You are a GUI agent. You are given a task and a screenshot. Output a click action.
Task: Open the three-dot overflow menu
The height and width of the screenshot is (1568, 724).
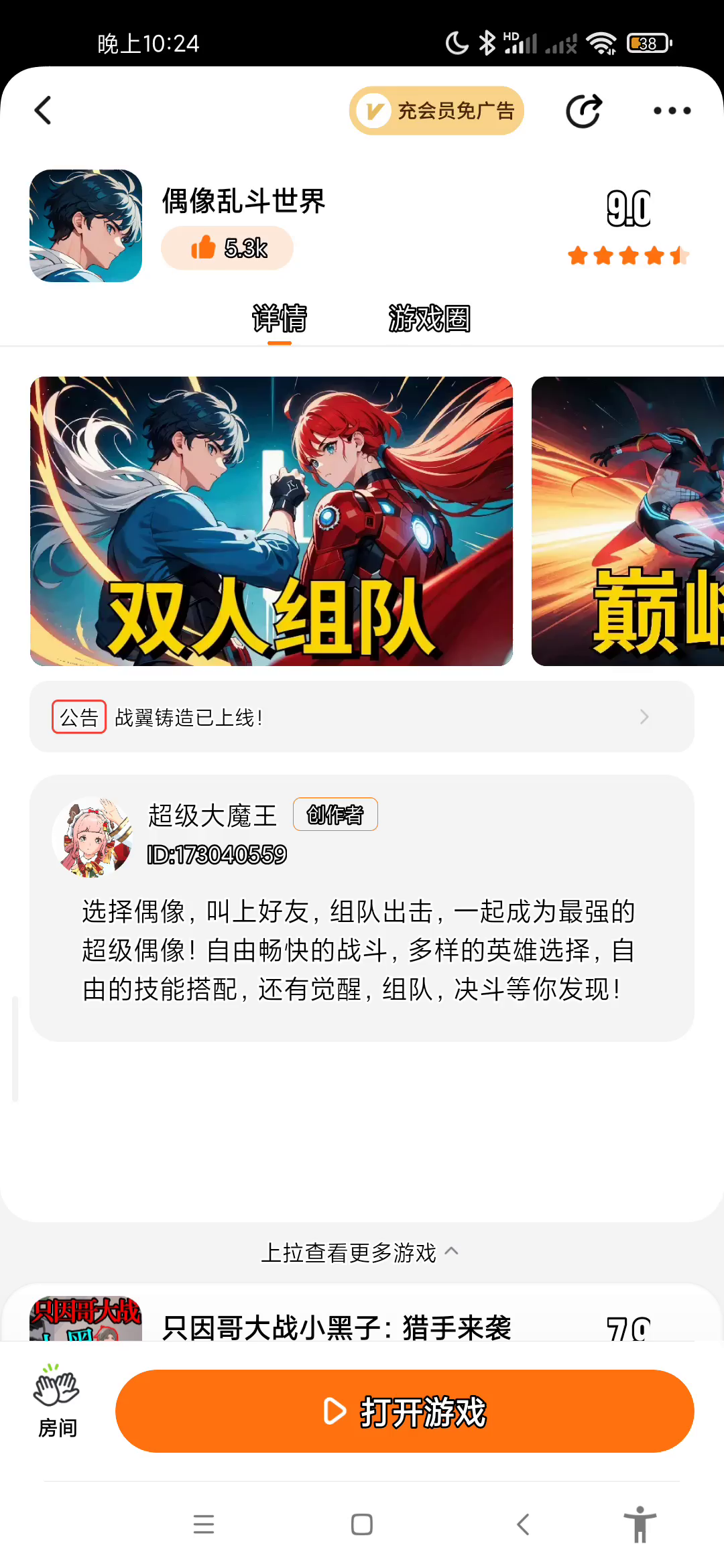pyautogui.click(x=672, y=111)
